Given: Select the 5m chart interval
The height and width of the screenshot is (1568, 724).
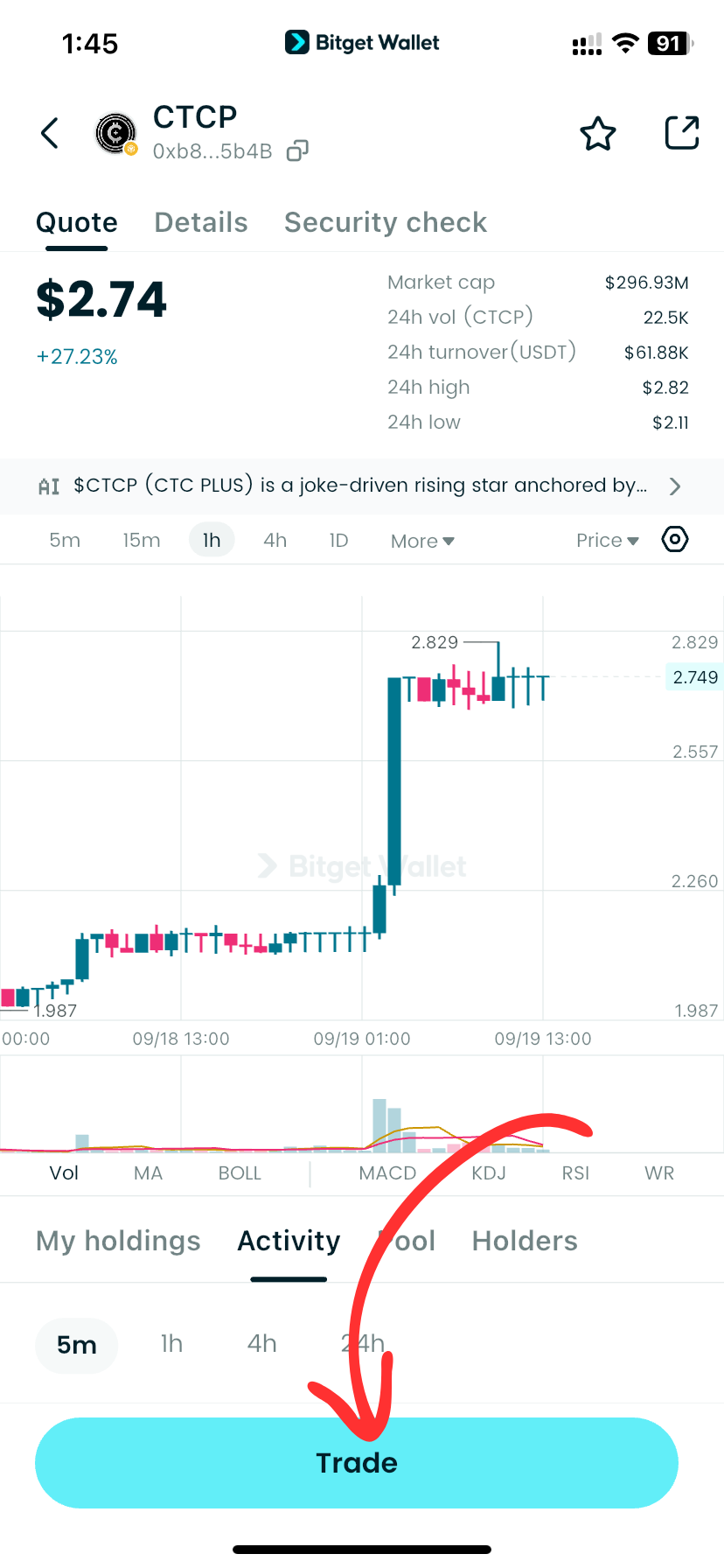Looking at the screenshot, I should [x=65, y=540].
